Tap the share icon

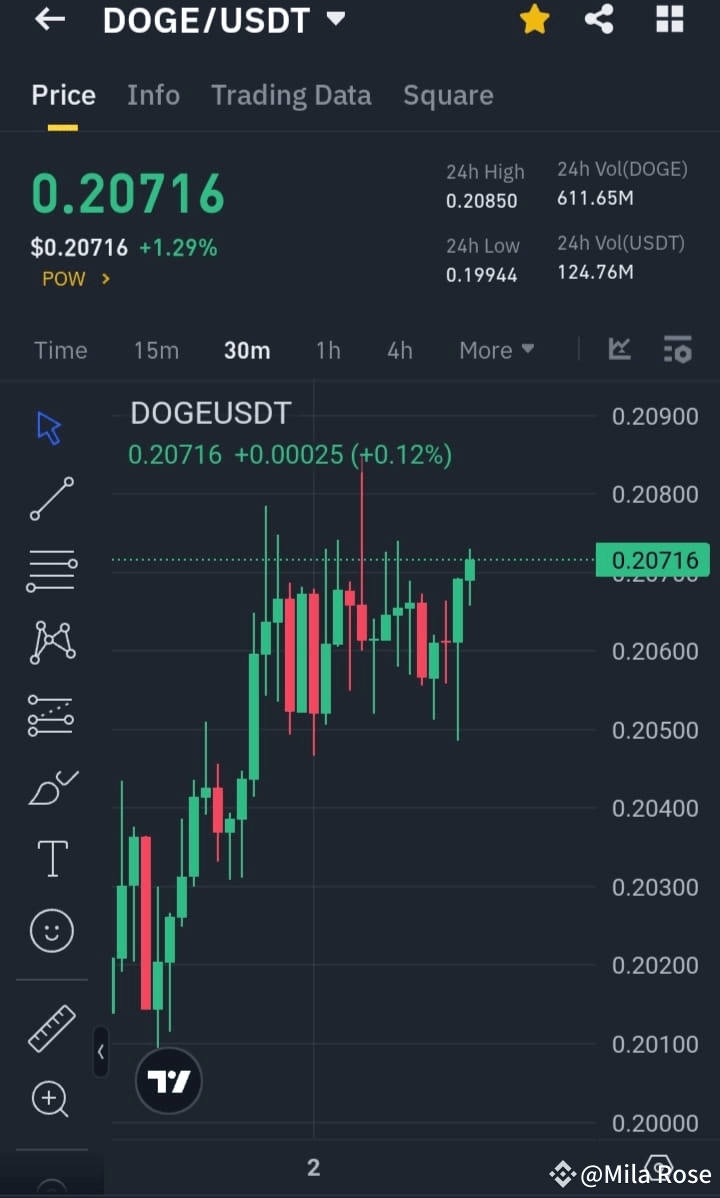[x=599, y=19]
